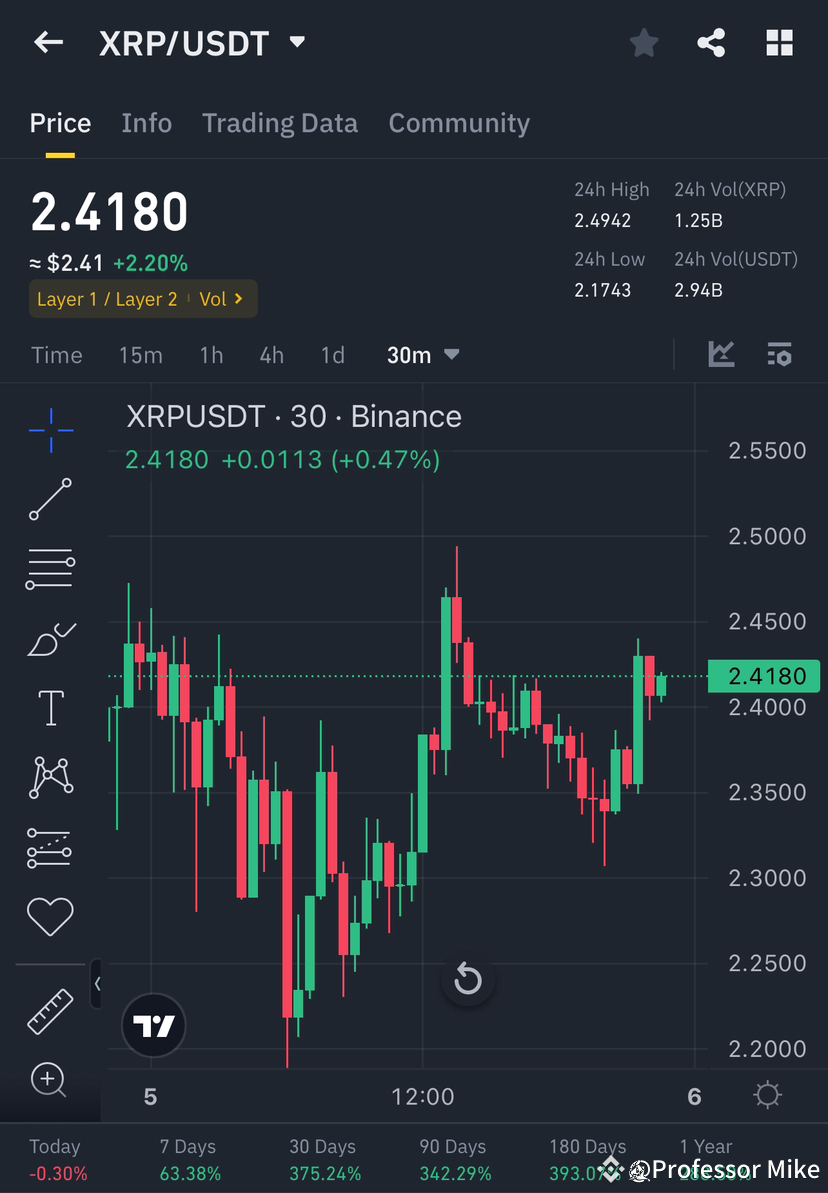
Task: Collapse the drawing toolbar with the chevron
Action: (x=98, y=984)
